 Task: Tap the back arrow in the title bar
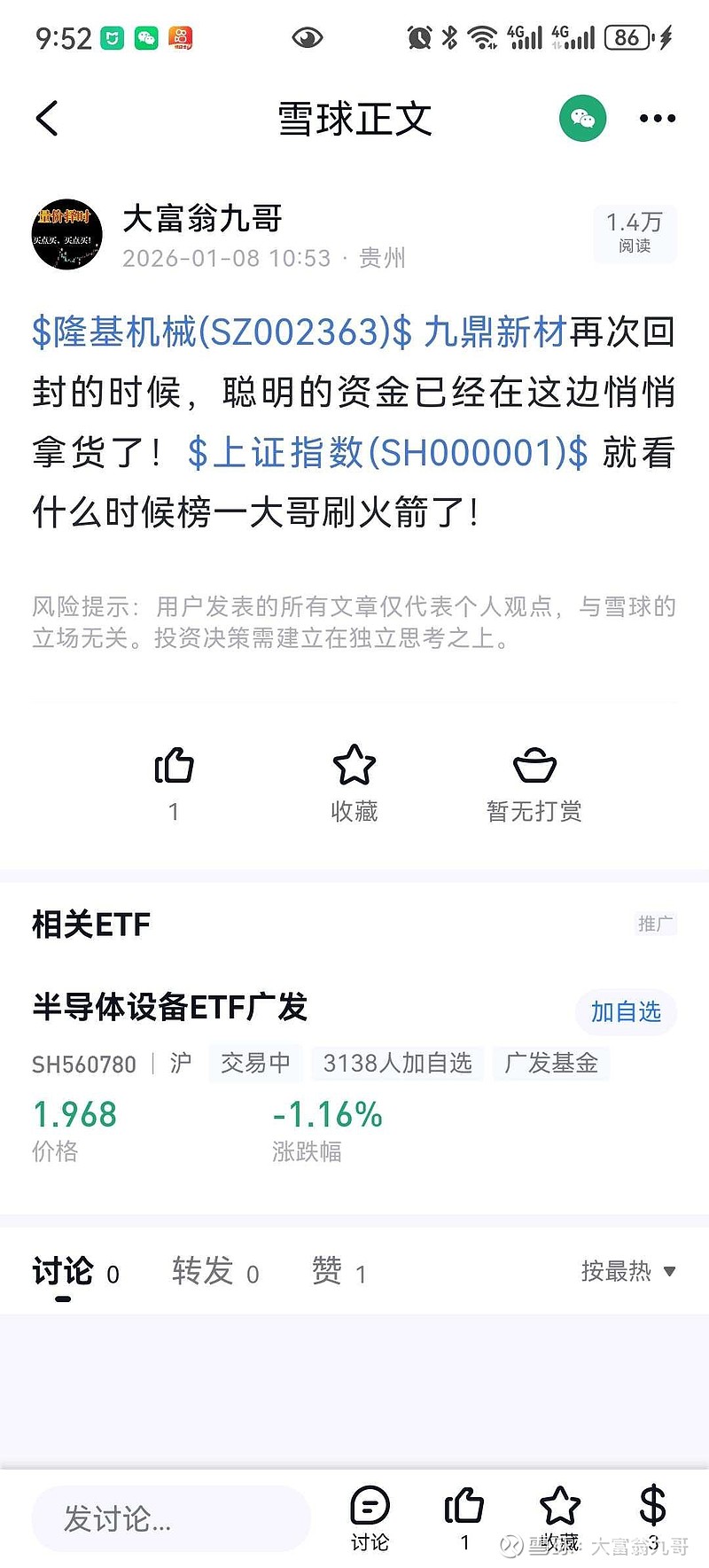tap(46, 118)
